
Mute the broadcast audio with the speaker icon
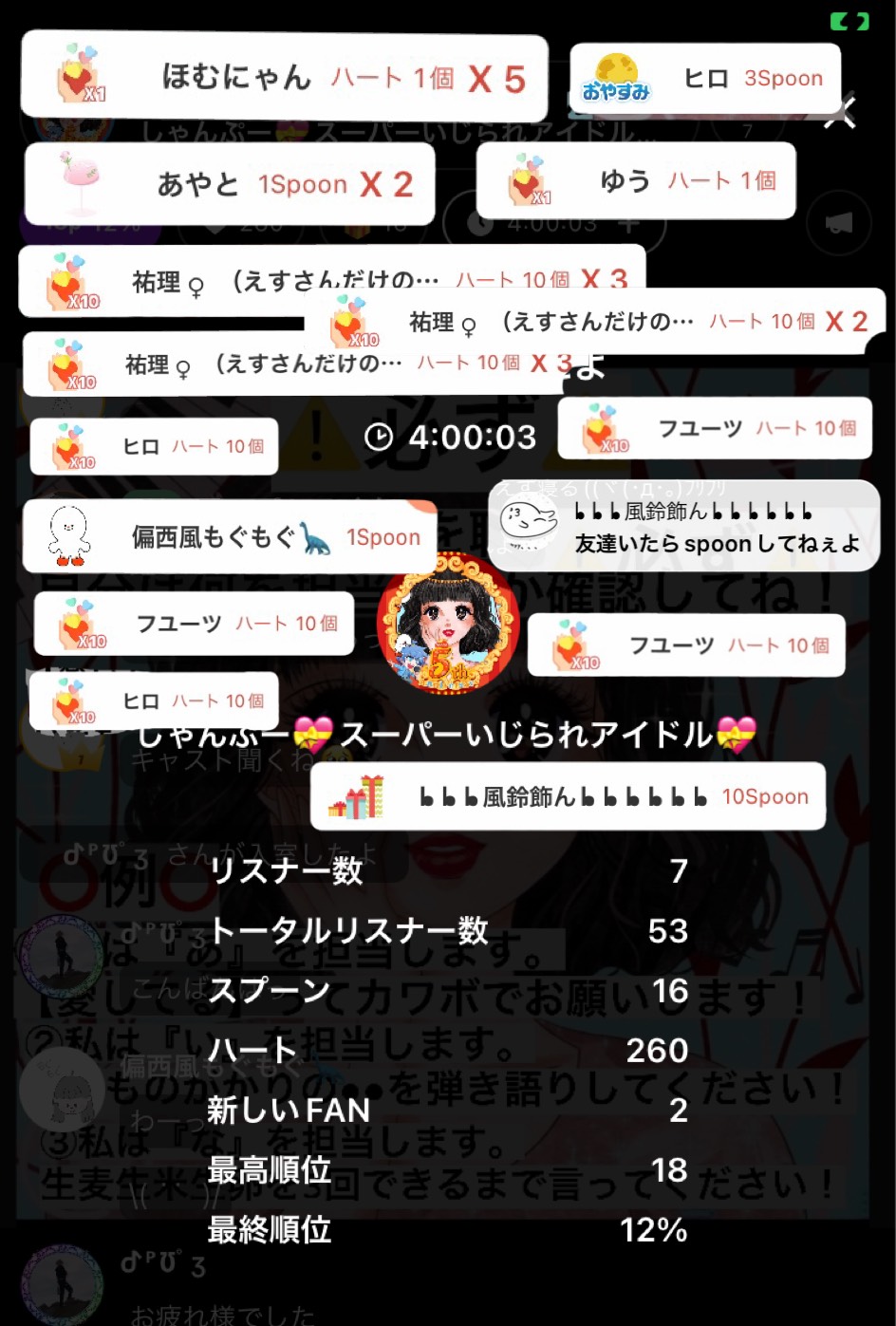(839, 224)
